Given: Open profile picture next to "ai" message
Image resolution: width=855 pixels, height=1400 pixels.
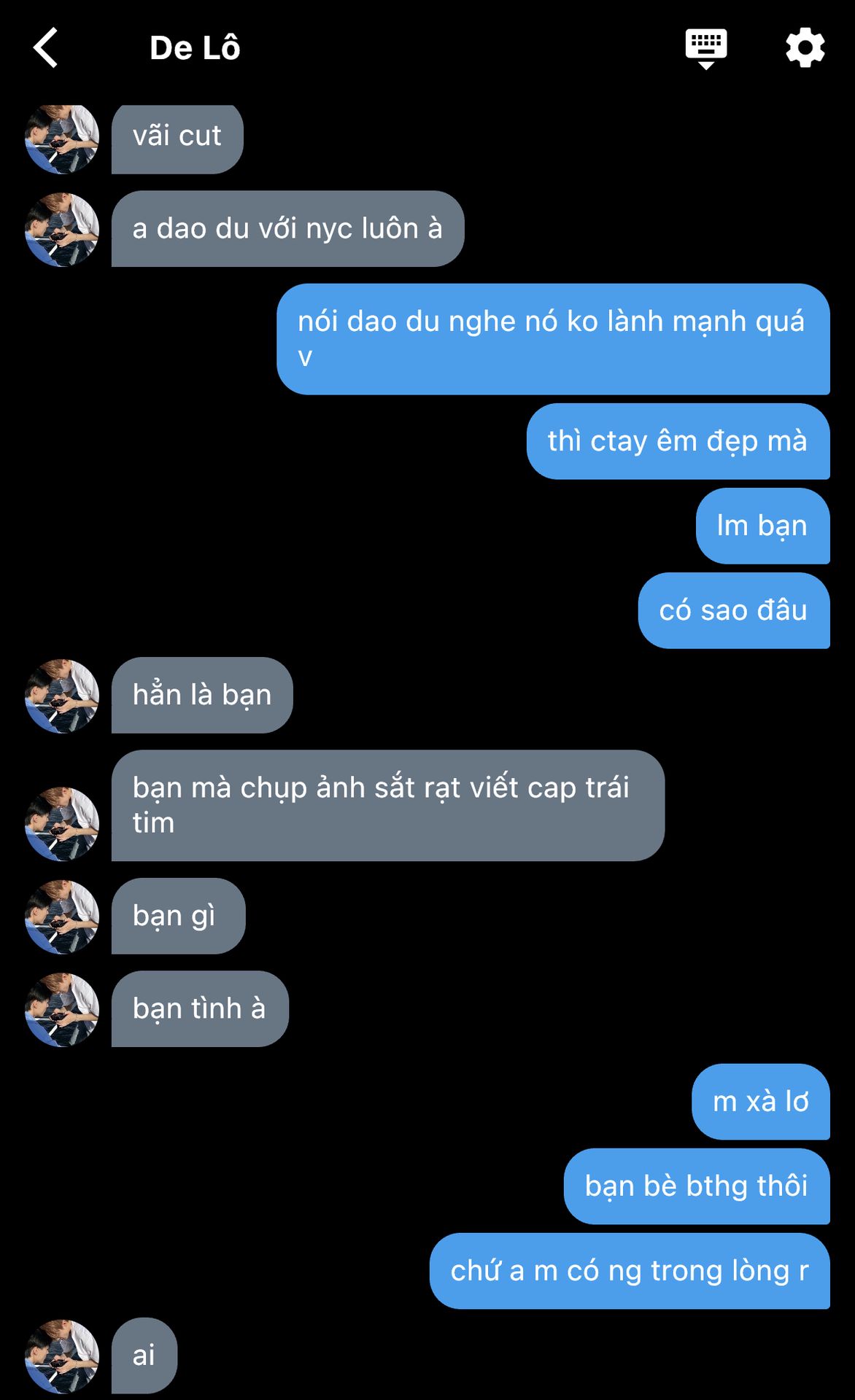Looking at the screenshot, I should point(62,1356).
